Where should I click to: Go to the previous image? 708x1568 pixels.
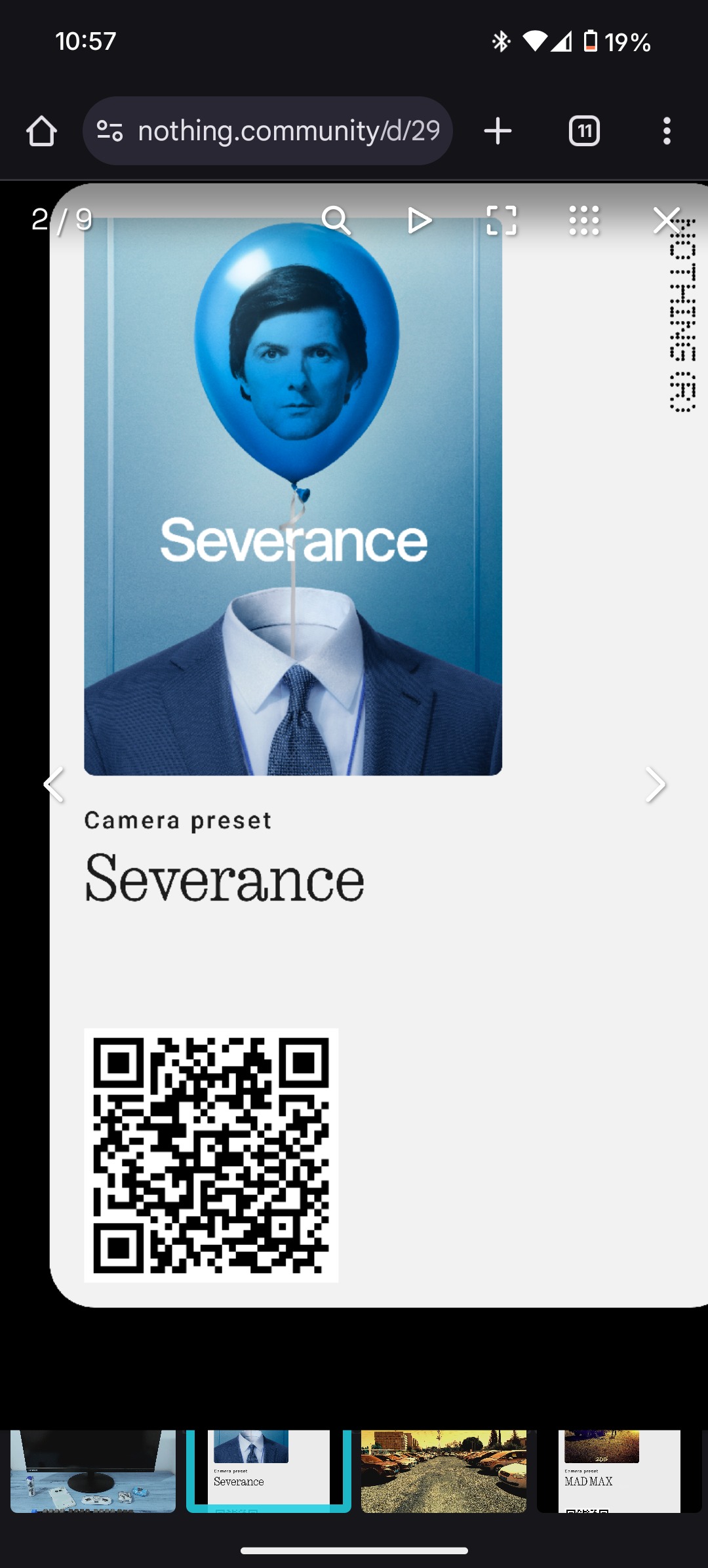(54, 785)
